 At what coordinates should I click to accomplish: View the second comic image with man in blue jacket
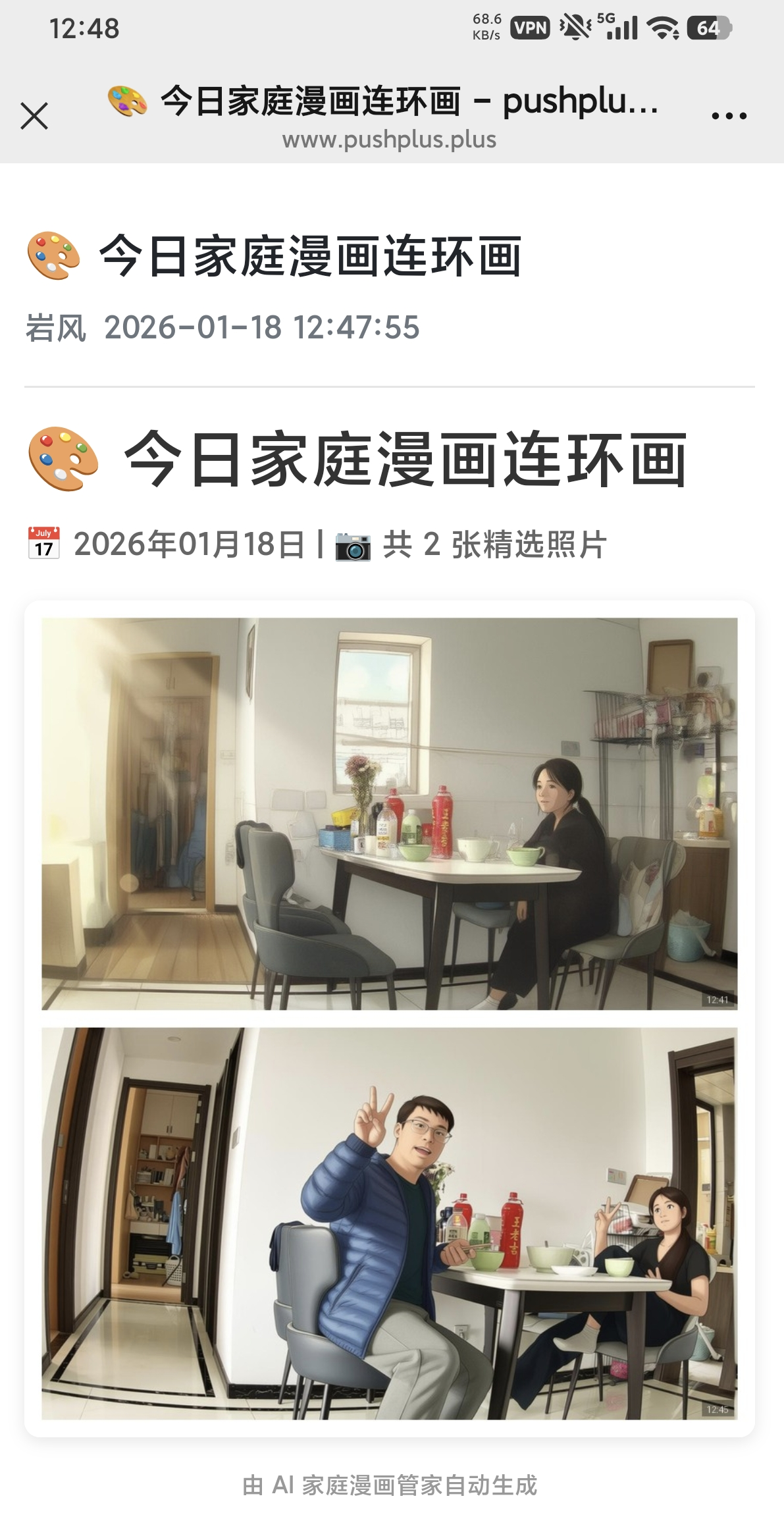[389, 1223]
